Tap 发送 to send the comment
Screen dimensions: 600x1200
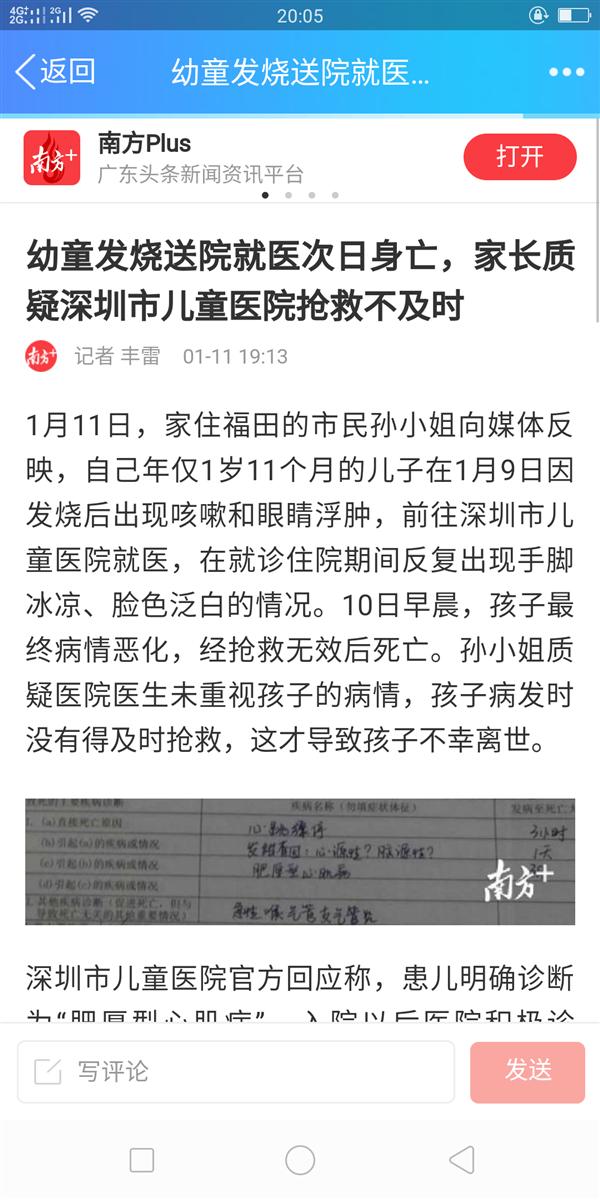click(527, 1071)
